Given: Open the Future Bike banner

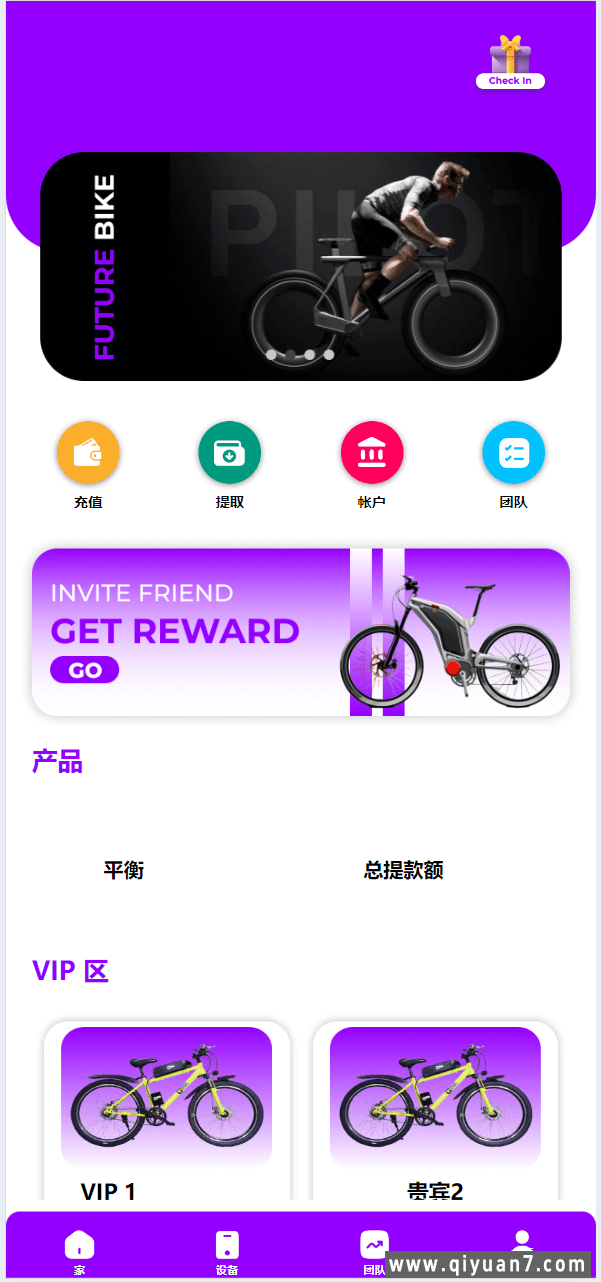Looking at the screenshot, I should (300, 266).
